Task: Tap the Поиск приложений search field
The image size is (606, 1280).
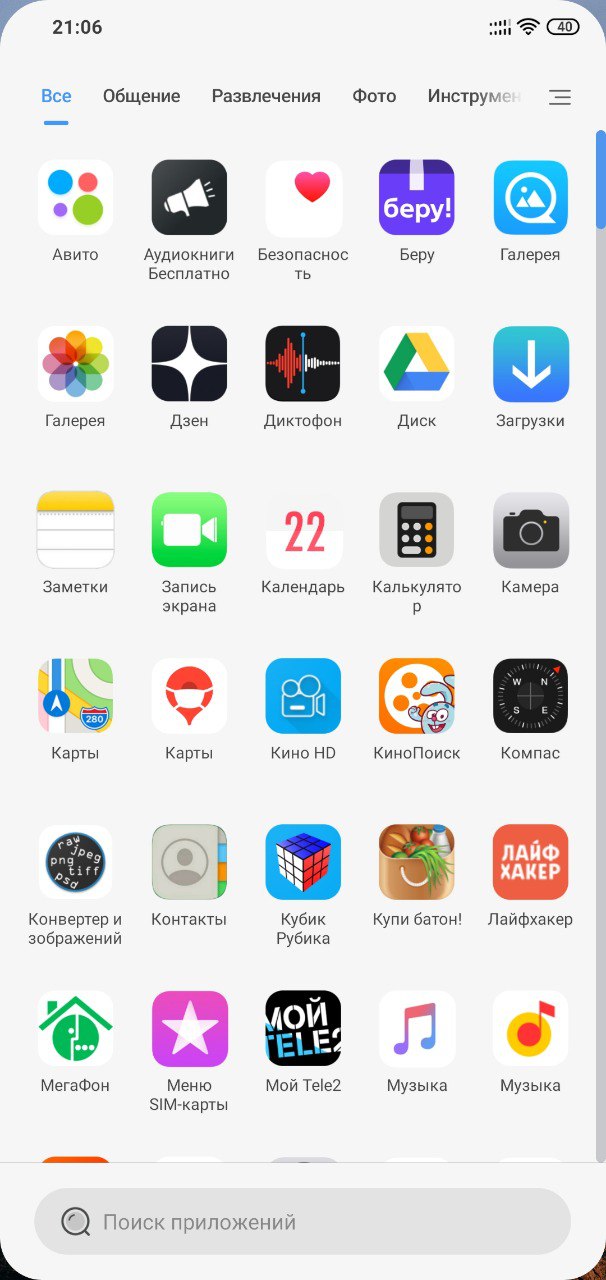Action: point(302,1221)
